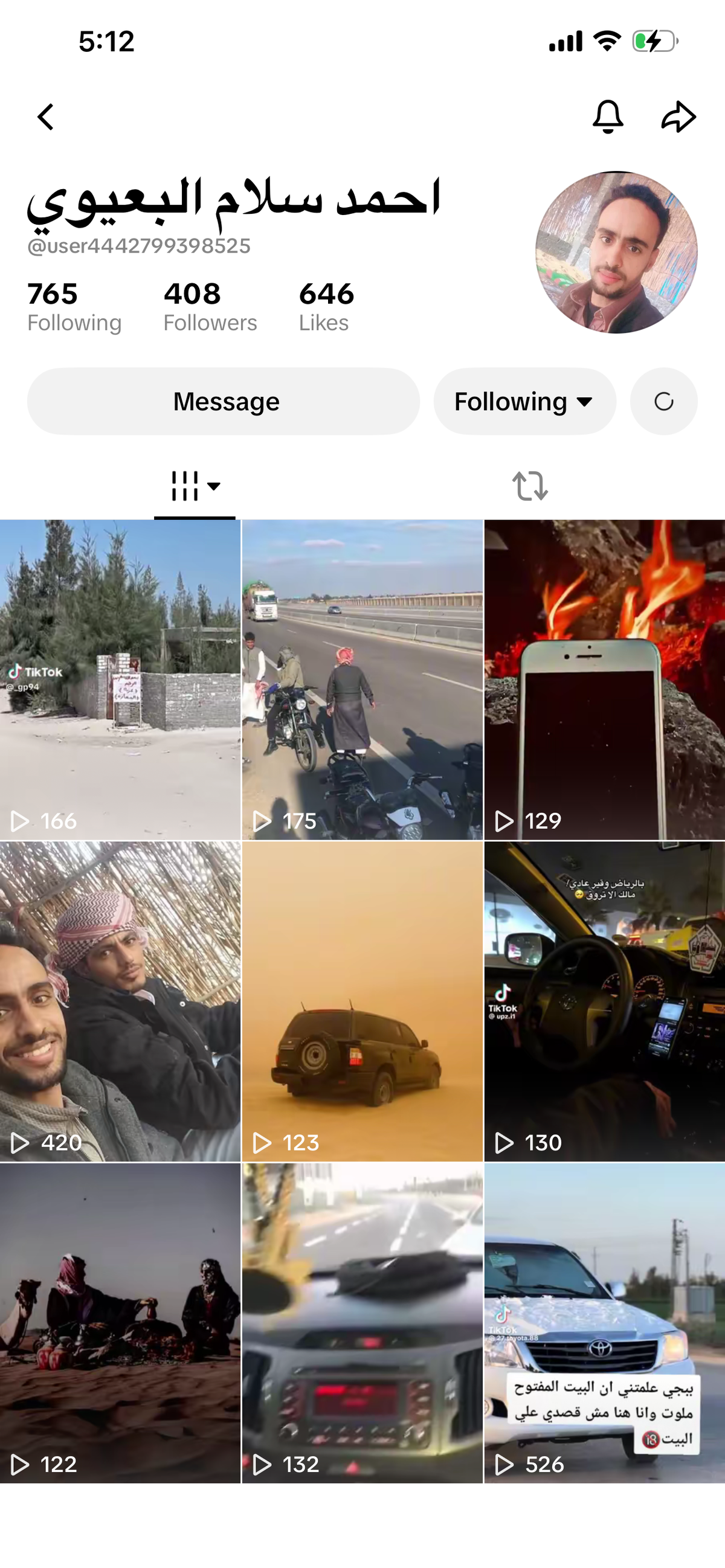725x1568 pixels.
Task: Play the Toyota pickup video with 526 views
Action: (x=605, y=1323)
